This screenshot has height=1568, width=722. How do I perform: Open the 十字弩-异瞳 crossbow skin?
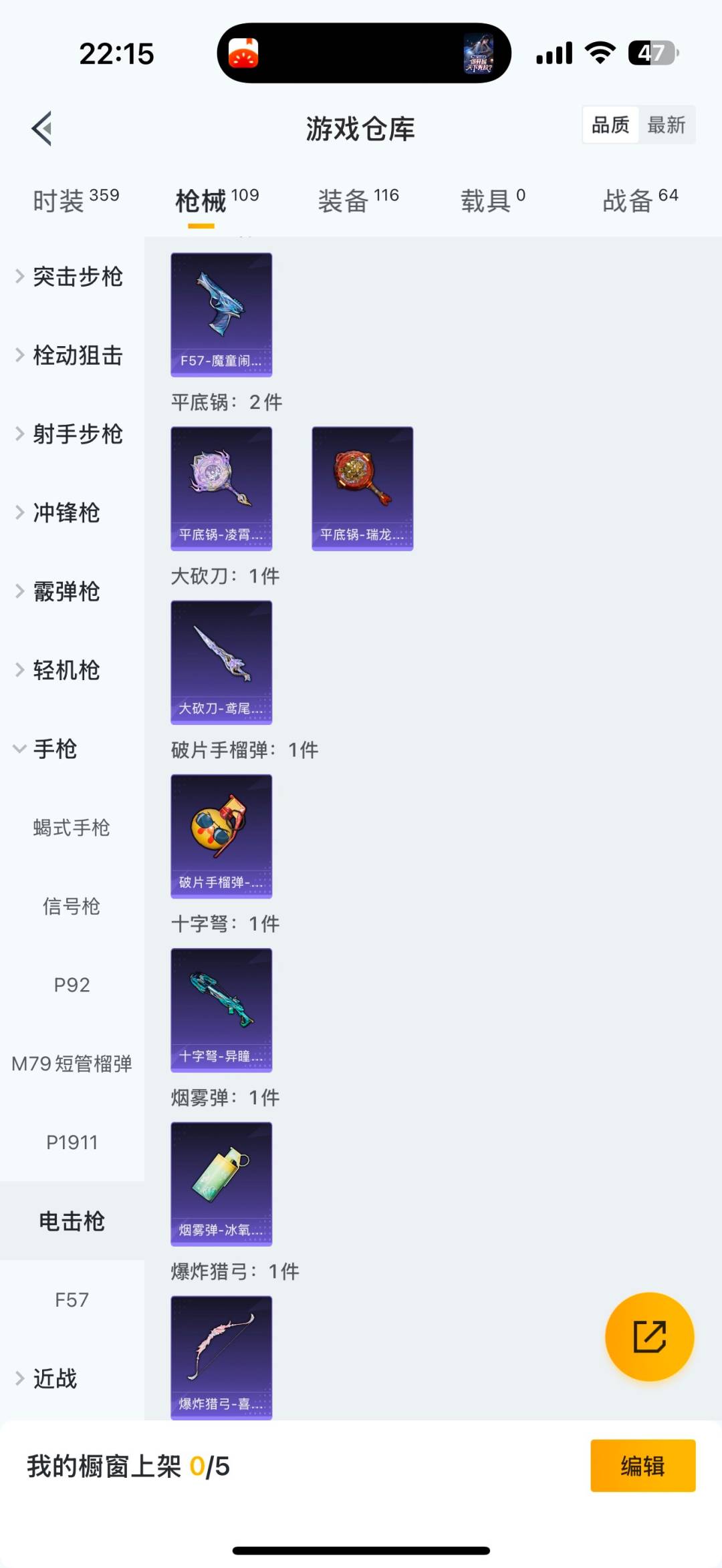221,1010
